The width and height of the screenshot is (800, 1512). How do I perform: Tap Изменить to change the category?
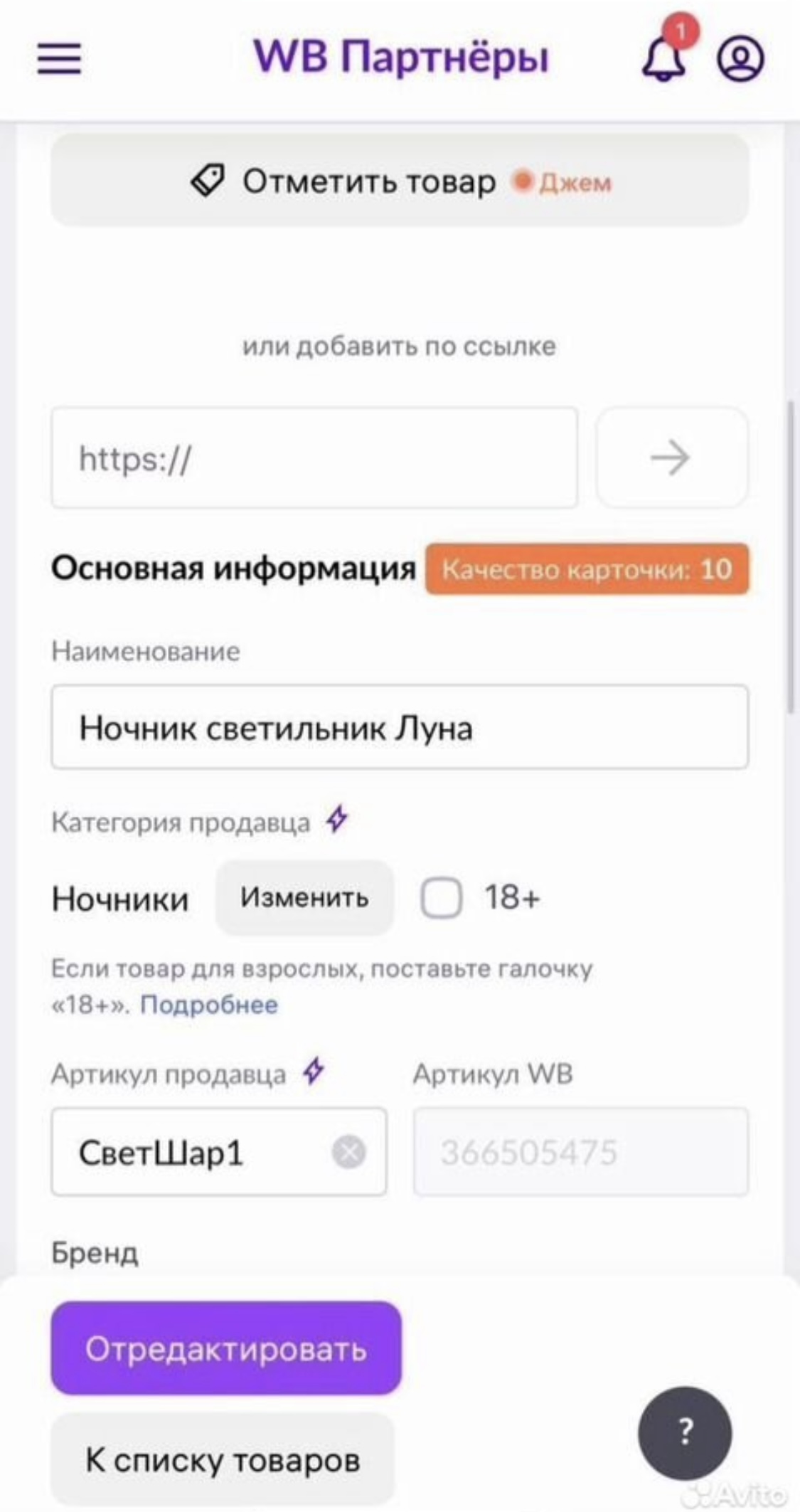(x=304, y=898)
